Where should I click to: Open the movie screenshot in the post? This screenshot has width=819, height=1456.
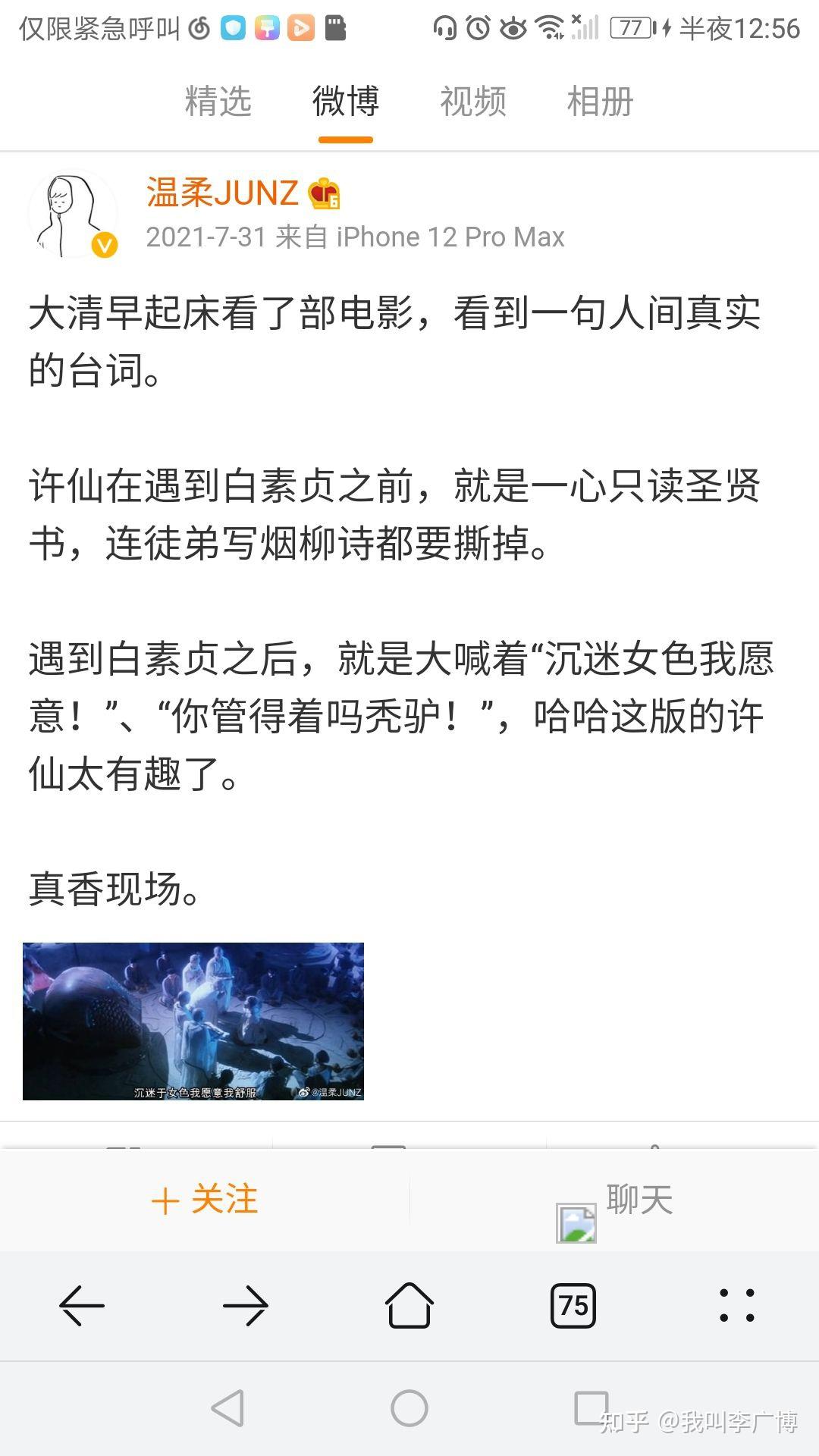193,1021
